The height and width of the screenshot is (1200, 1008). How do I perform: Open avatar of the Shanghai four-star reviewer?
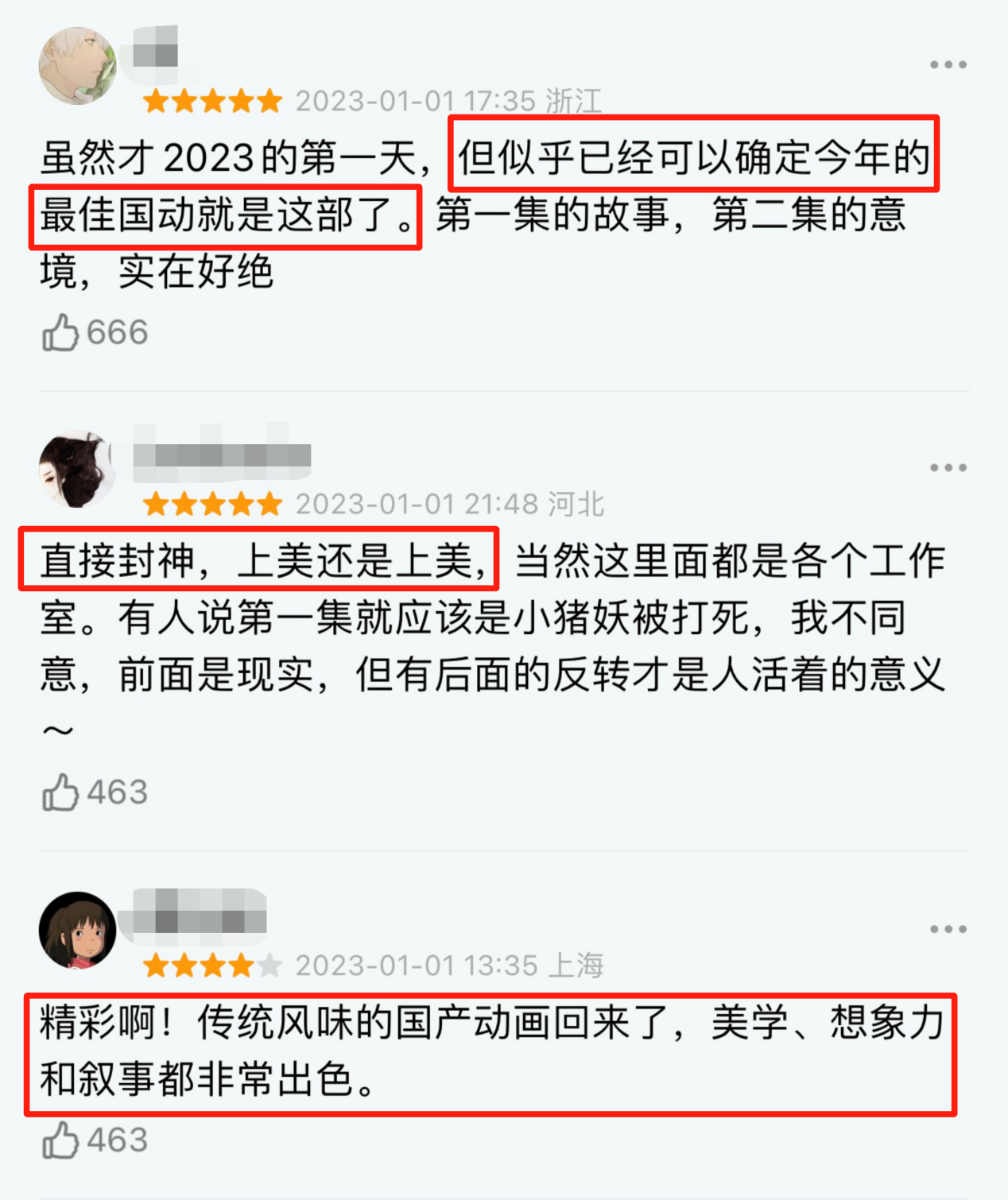coord(77,930)
